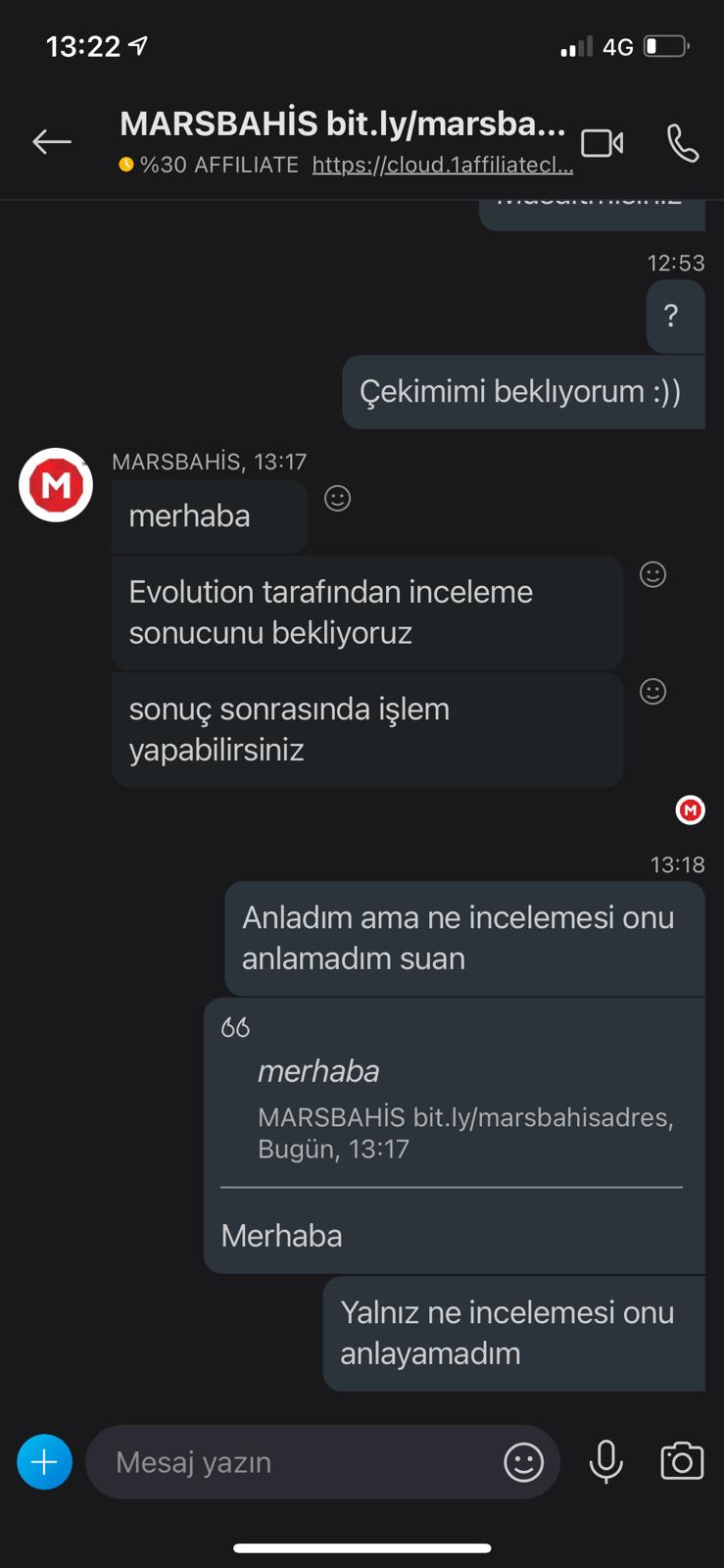The width and height of the screenshot is (724, 1568).
Task: Add reaction to "sonuç sonrasında işlem" message
Action: pyautogui.click(x=652, y=692)
